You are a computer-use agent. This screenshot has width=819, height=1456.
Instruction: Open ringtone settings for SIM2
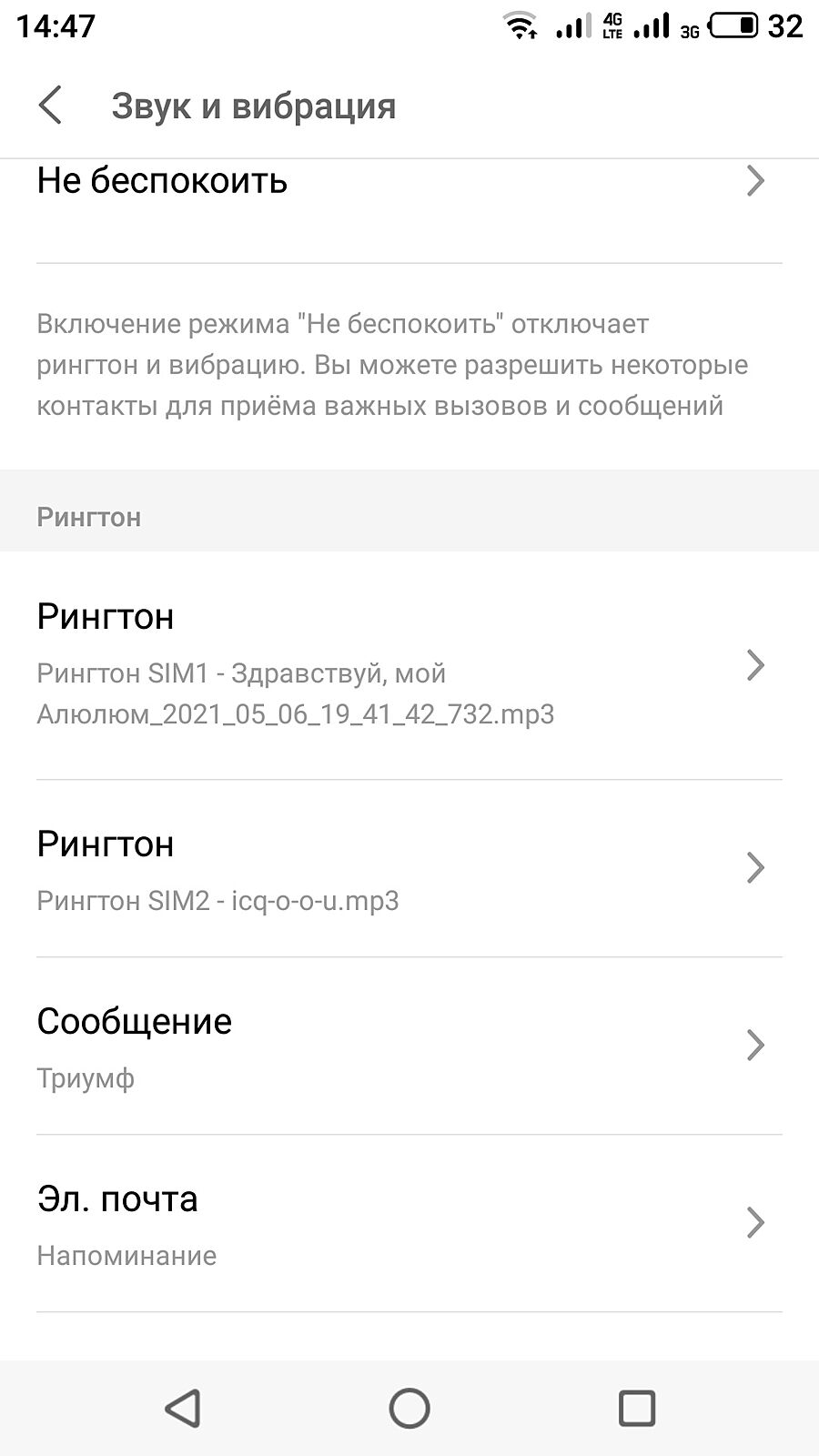click(400, 868)
